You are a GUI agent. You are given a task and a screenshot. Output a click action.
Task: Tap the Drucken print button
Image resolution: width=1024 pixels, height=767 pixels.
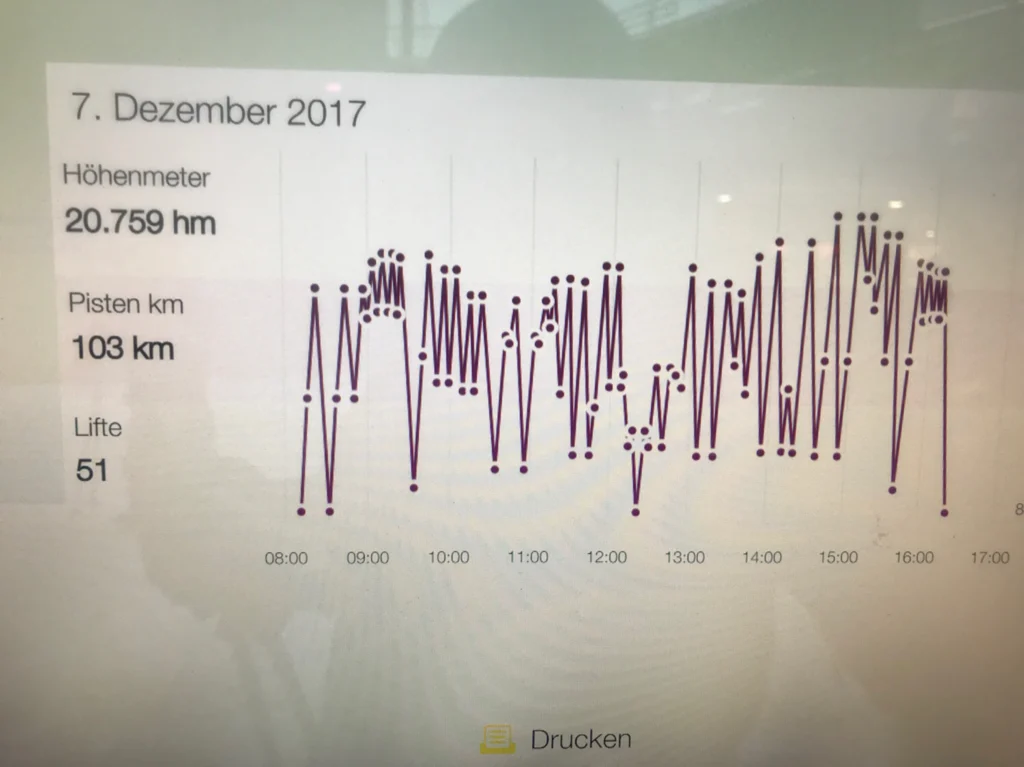pos(556,739)
